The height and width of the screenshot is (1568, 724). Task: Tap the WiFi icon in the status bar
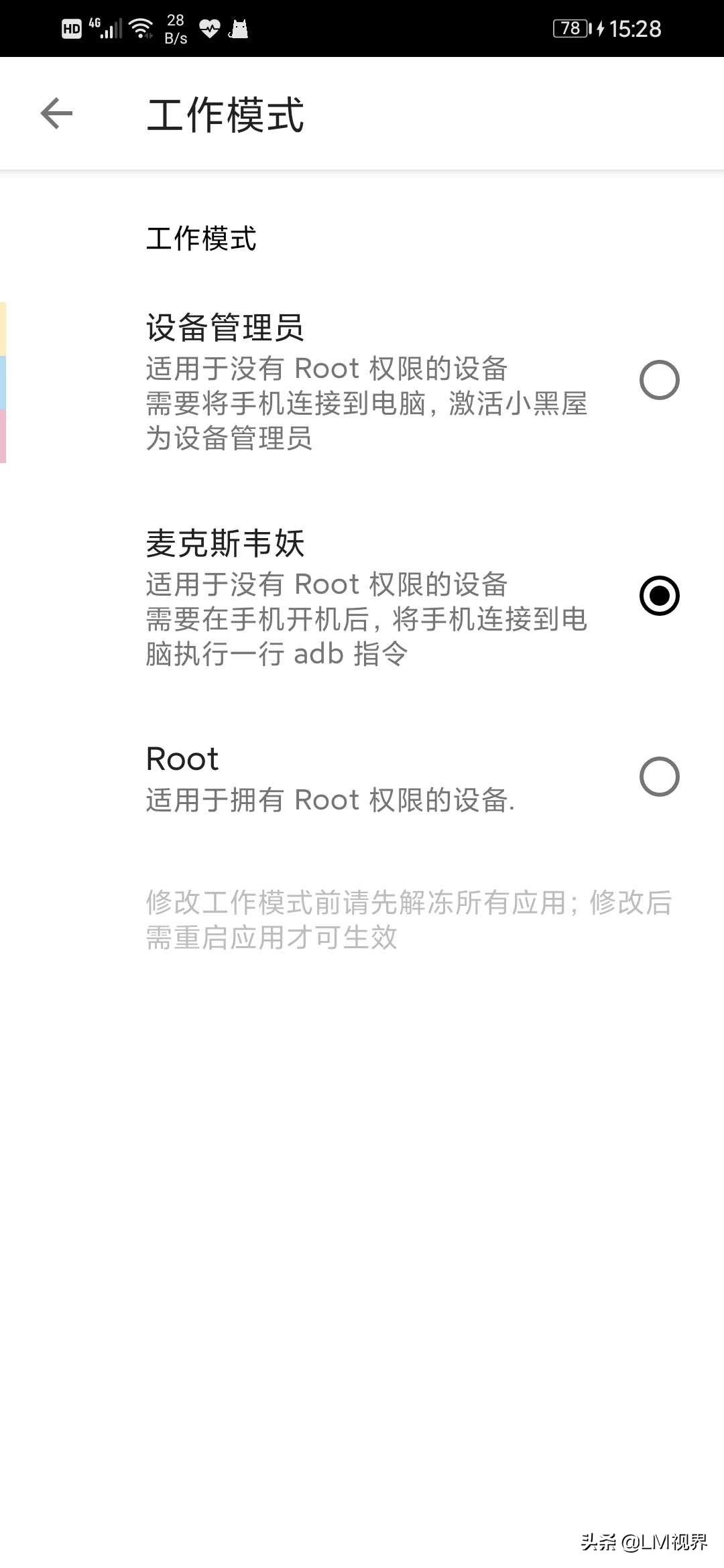pos(141,28)
